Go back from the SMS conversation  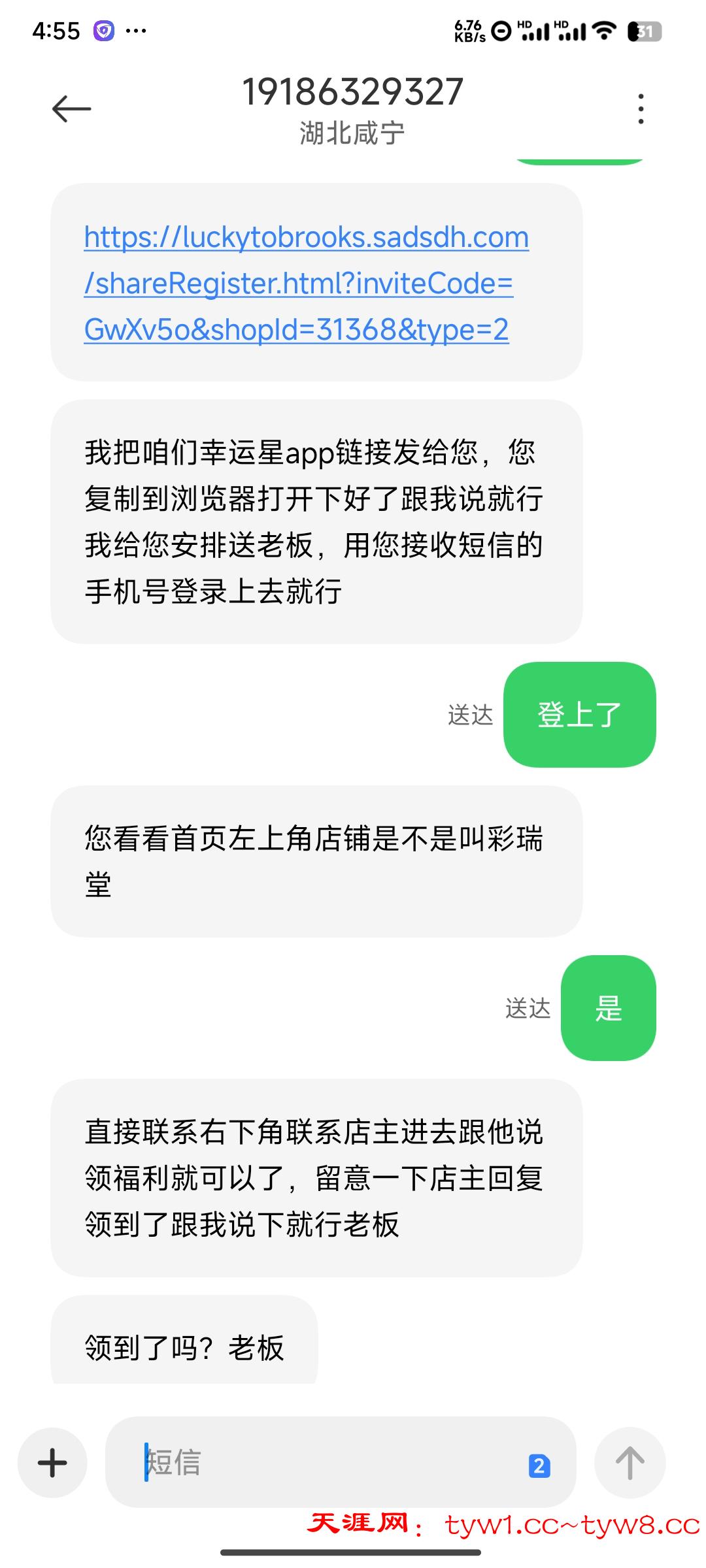pyautogui.click(x=71, y=108)
